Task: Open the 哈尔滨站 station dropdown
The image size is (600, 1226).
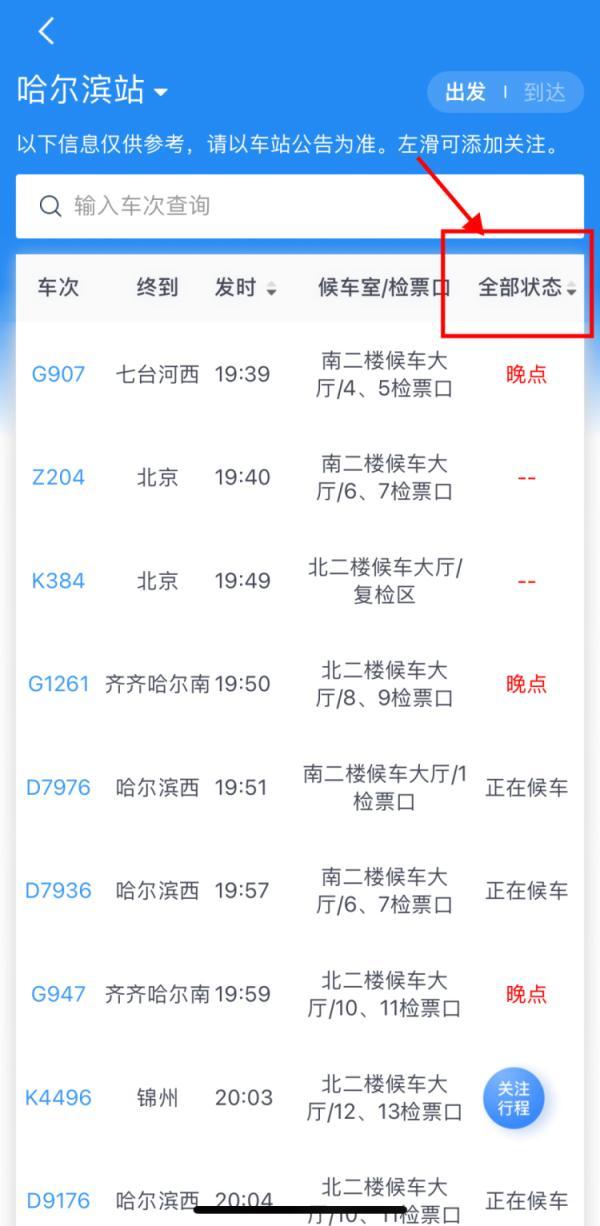Action: click(x=92, y=91)
